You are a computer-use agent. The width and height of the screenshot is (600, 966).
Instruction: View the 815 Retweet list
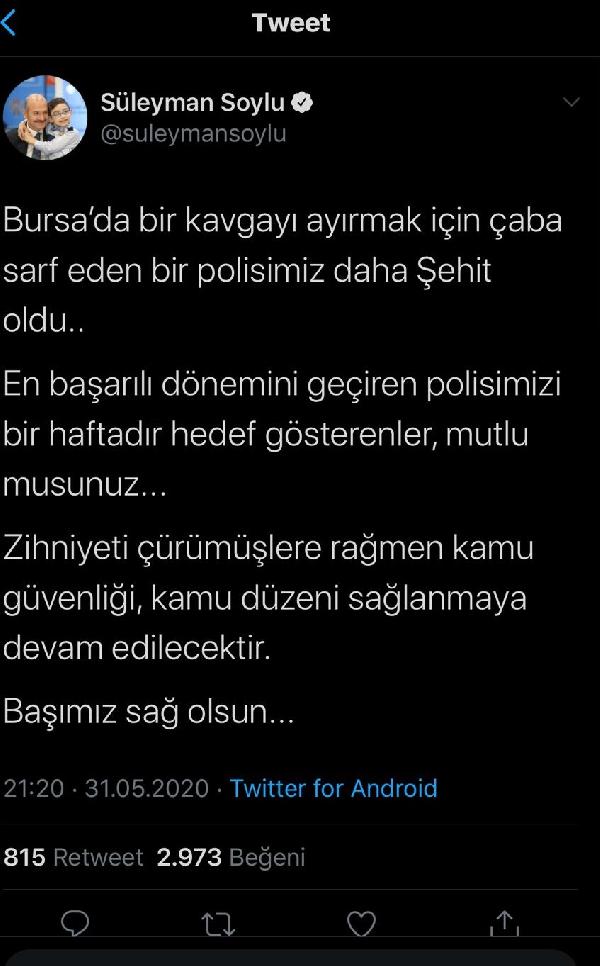pyautogui.click(x=74, y=857)
